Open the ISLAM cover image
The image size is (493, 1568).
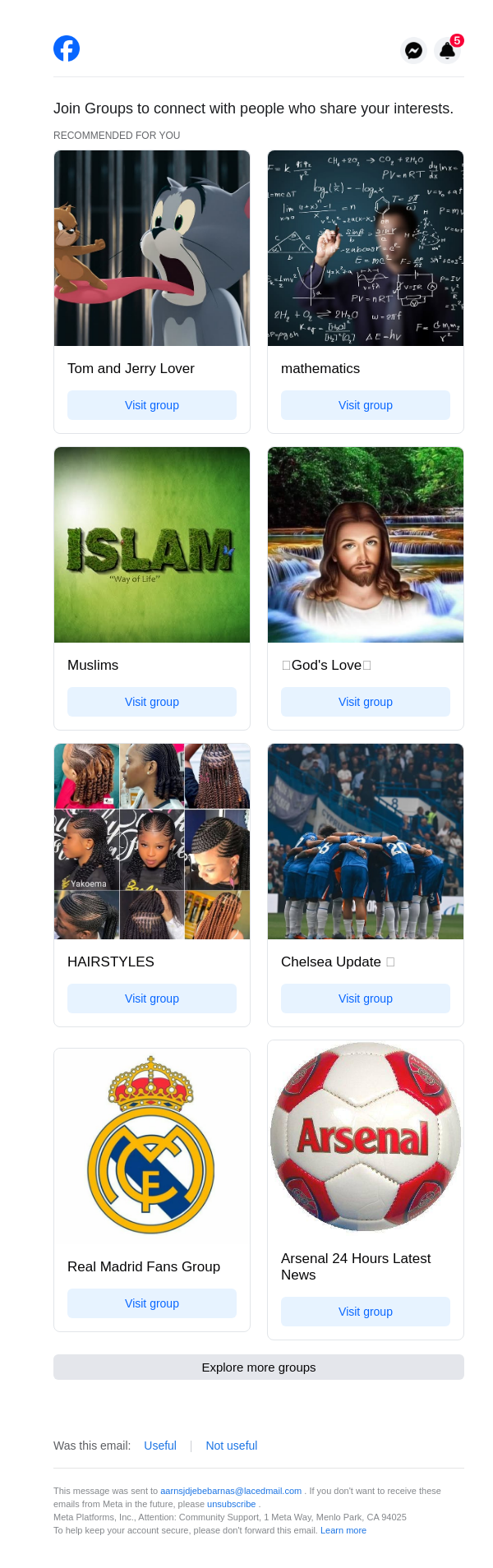[x=152, y=545]
